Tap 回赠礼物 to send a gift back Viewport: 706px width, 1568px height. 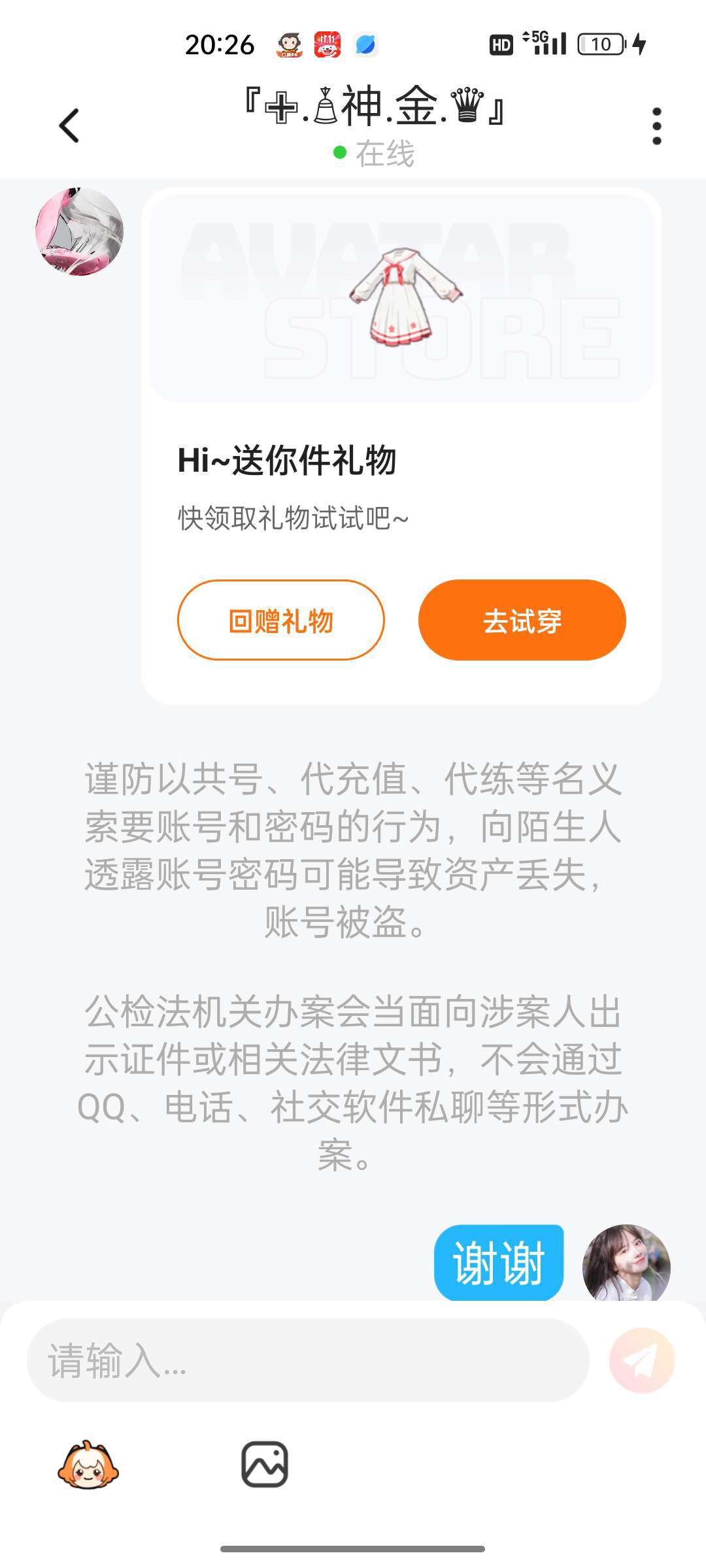(x=281, y=620)
